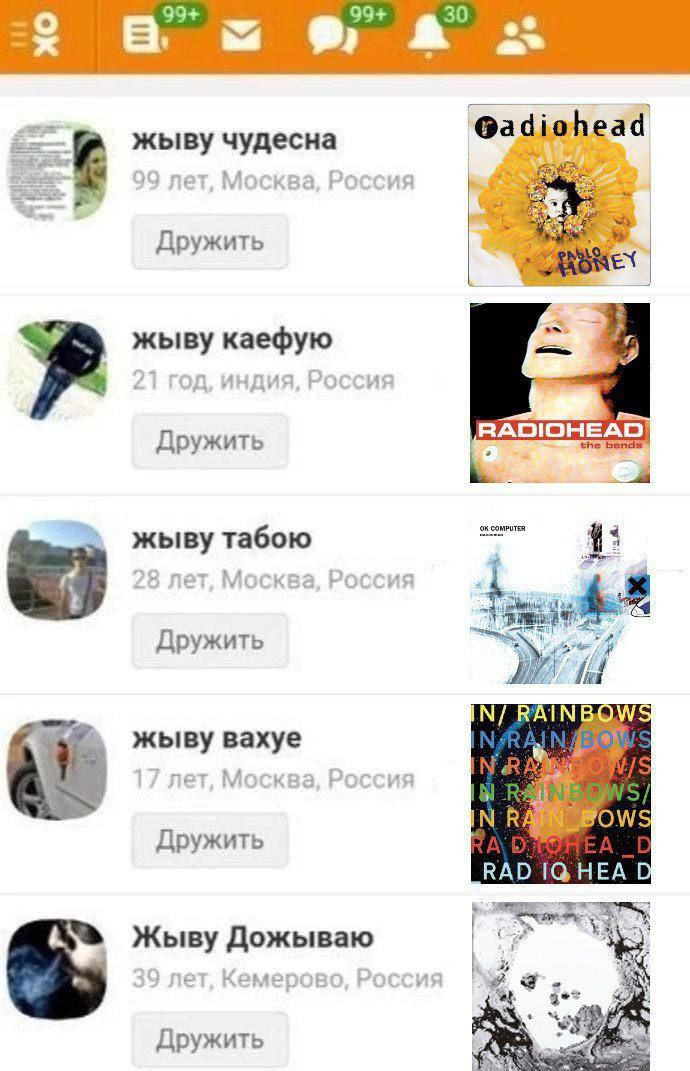Open жыву вахуе profile page
The width and height of the screenshot is (690, 1071).
[x=216, y=739]
